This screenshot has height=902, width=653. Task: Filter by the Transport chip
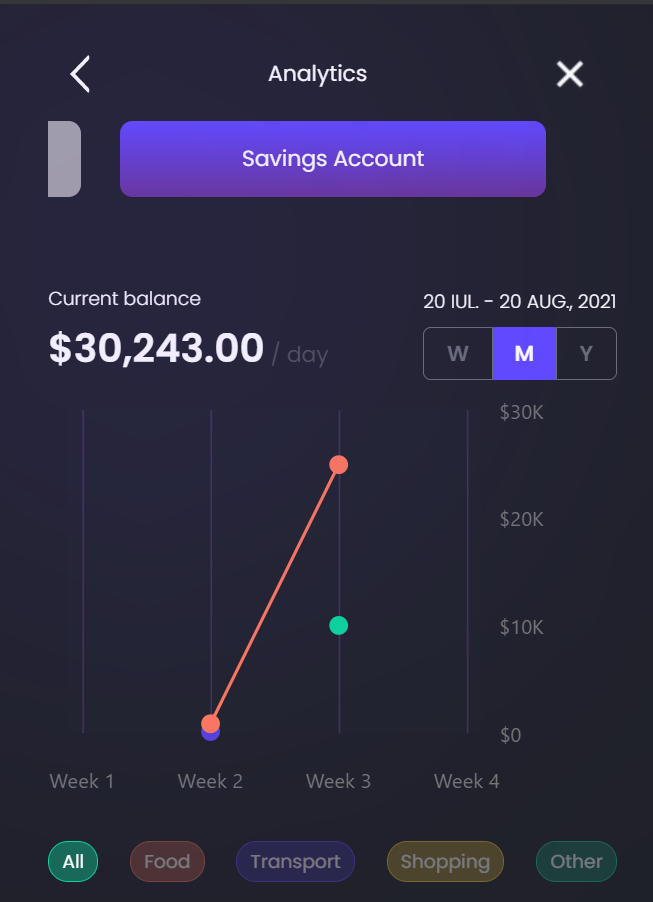tap(295, 861)
